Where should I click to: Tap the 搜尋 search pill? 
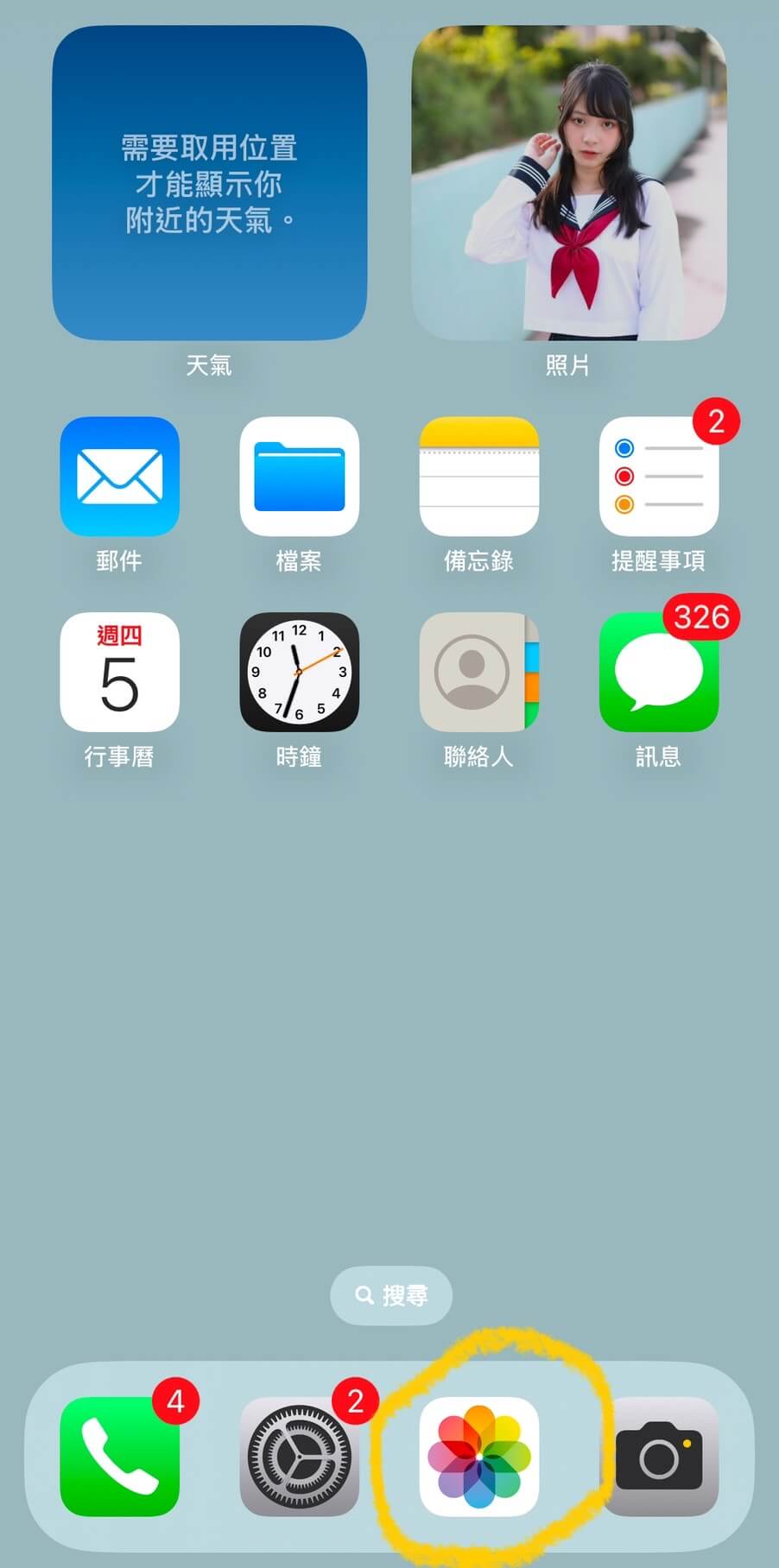[x=391, y=1295]
